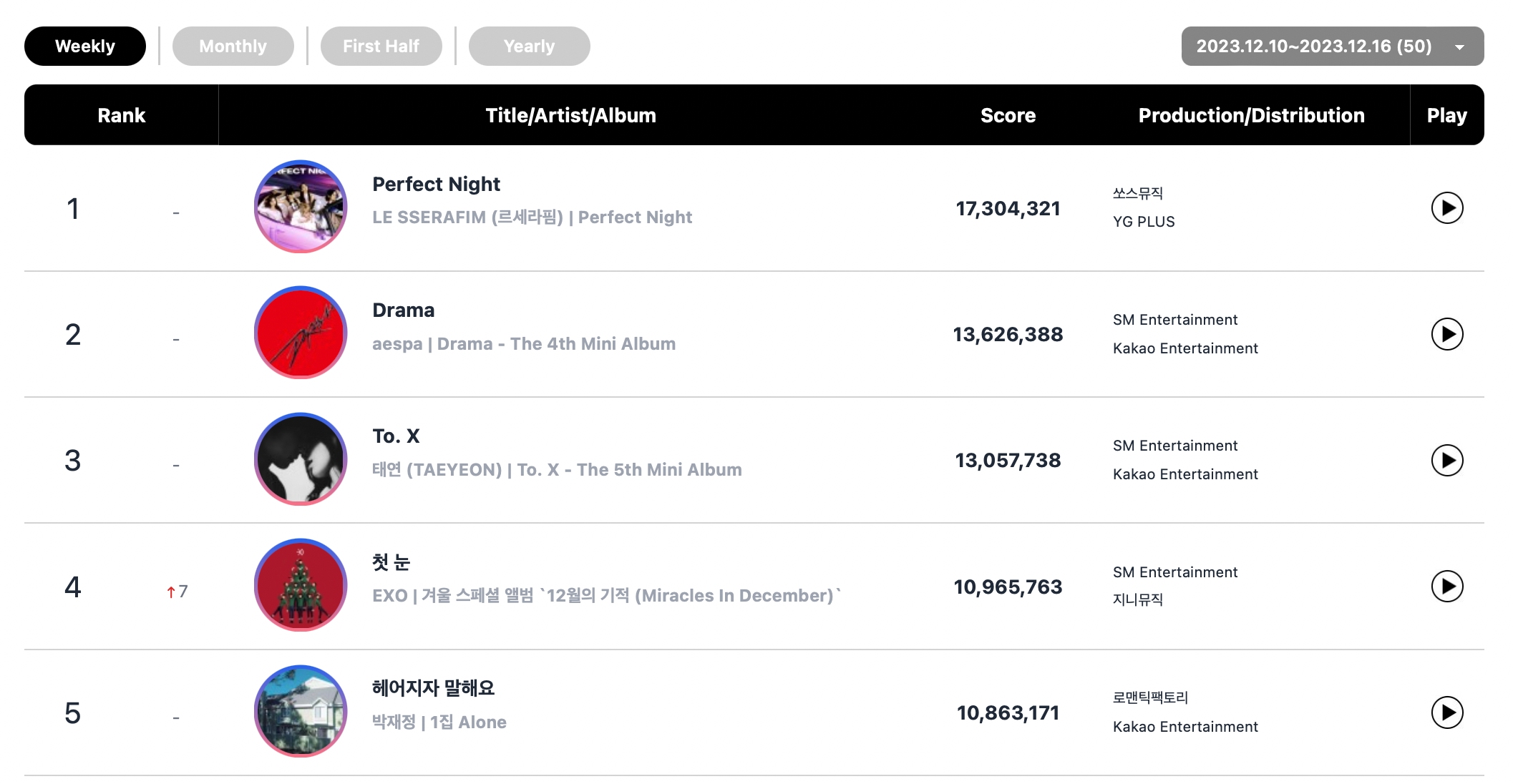Screen dimensions: 1513x784
Task: Play Perfect Night by LE SSERAFIM
Action: pos(1446,208)
